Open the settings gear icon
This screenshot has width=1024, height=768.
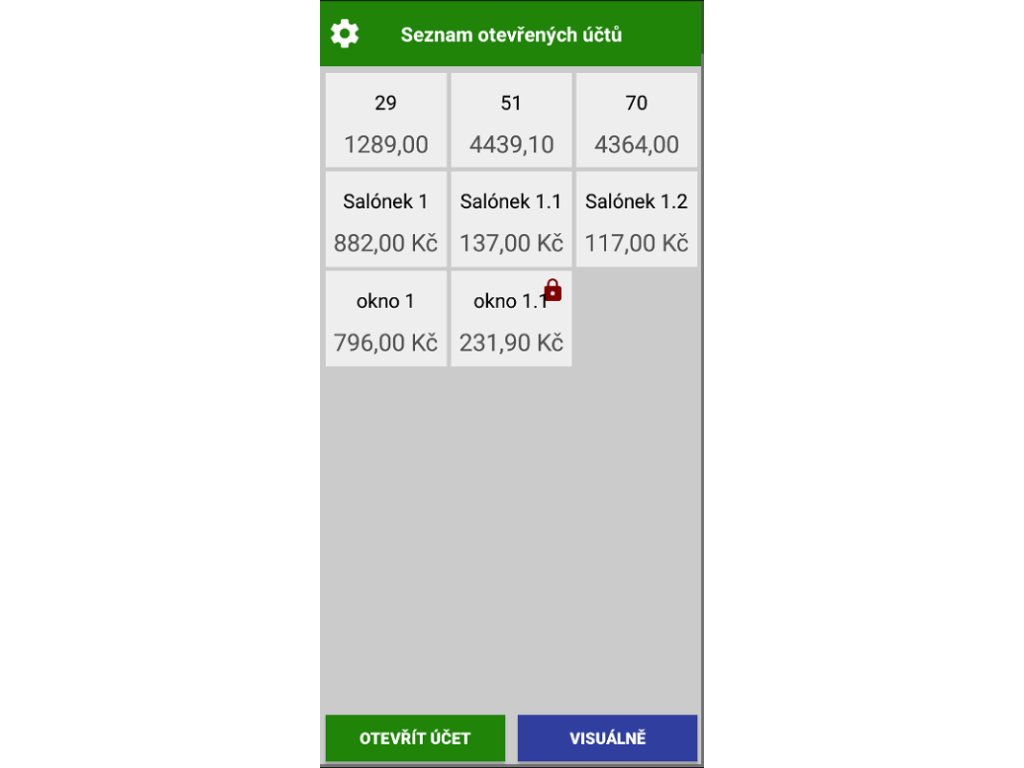344,34
